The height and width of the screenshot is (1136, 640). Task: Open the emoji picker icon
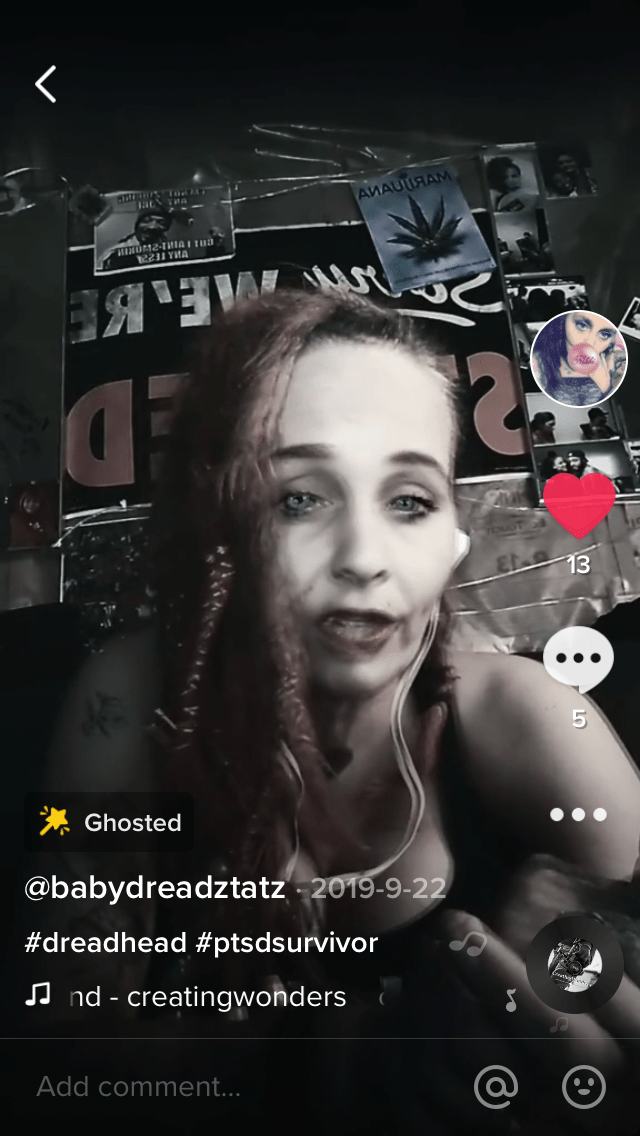point(584,1087)
